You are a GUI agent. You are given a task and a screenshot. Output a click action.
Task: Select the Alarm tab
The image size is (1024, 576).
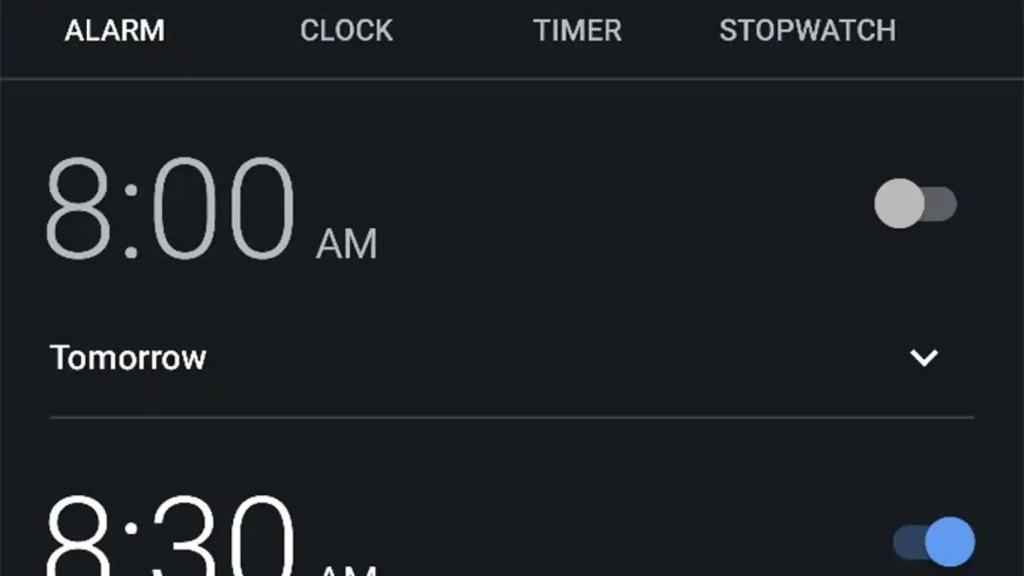[114, 30]
